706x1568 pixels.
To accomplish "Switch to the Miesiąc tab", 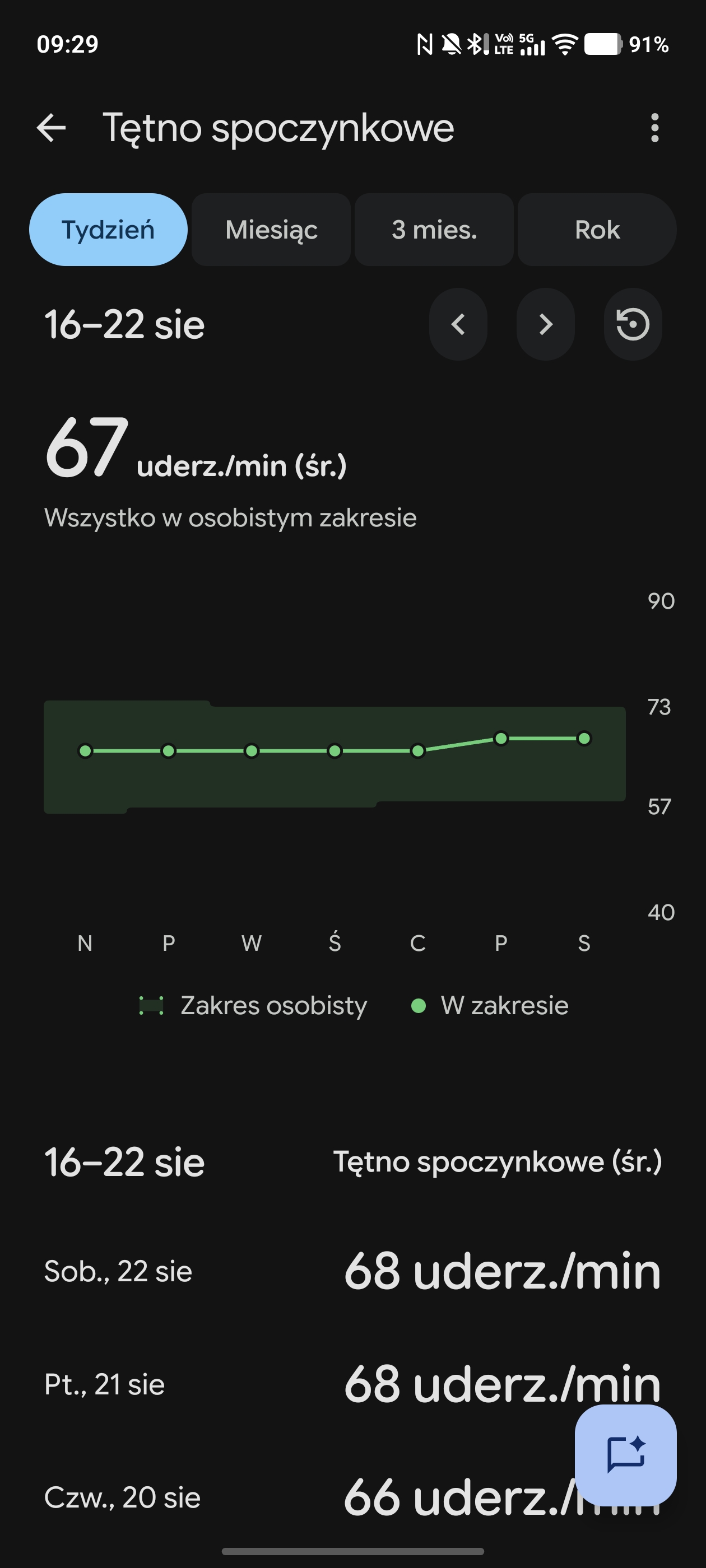I will (x=271, y=230).
